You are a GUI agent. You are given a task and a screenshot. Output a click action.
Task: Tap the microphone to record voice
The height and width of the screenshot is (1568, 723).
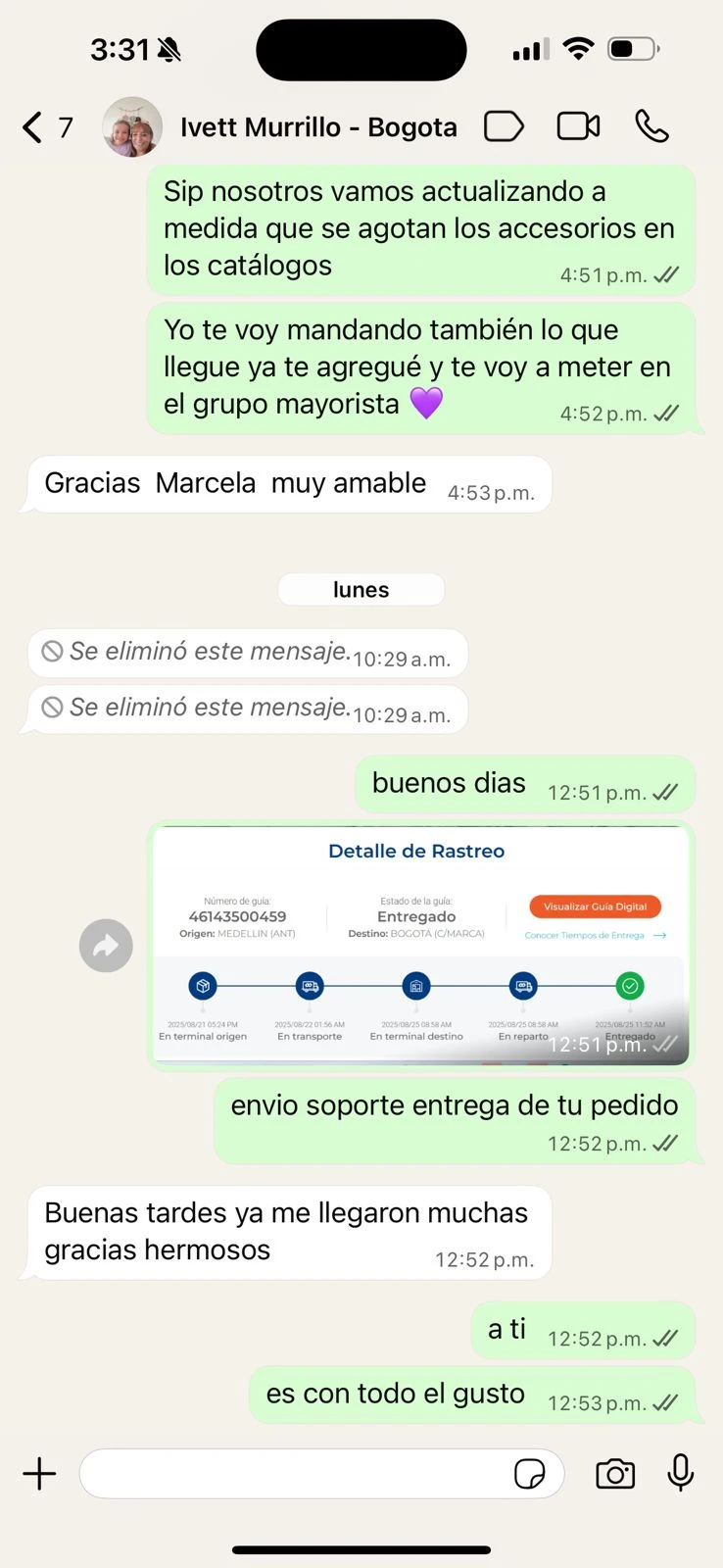click(681, 1473)
